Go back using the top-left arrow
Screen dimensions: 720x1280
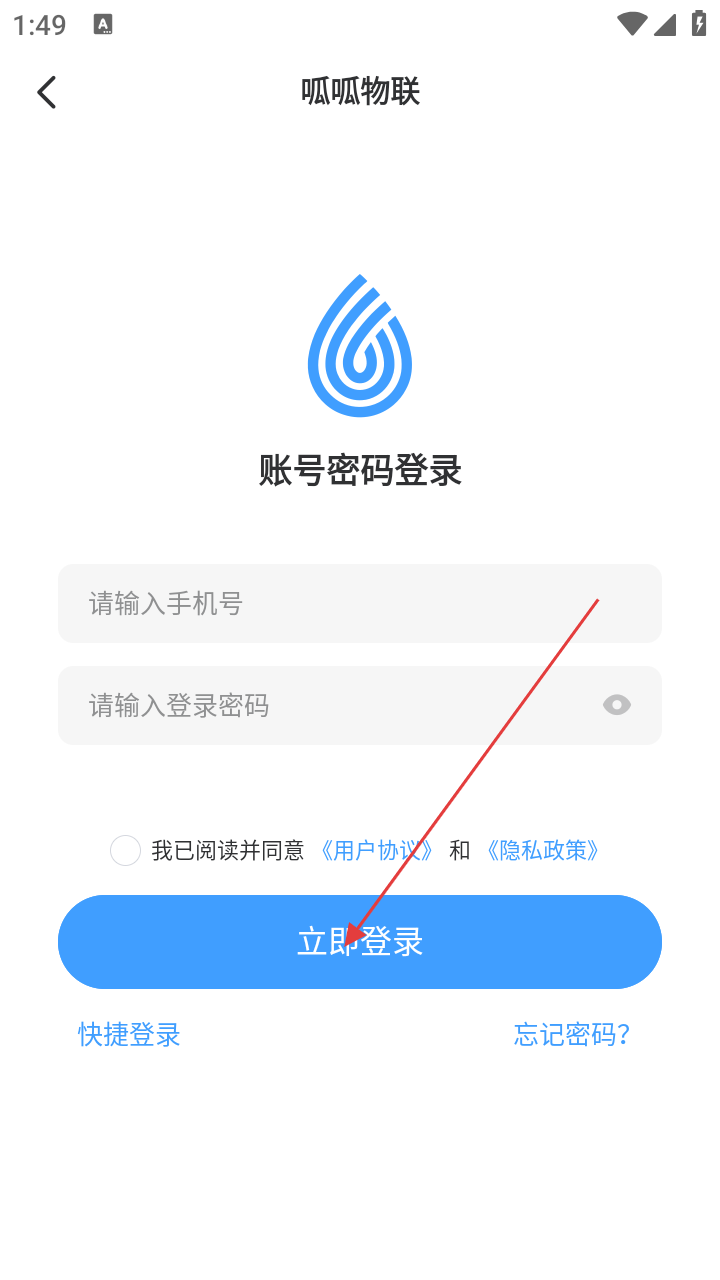(x=46, y=92)
